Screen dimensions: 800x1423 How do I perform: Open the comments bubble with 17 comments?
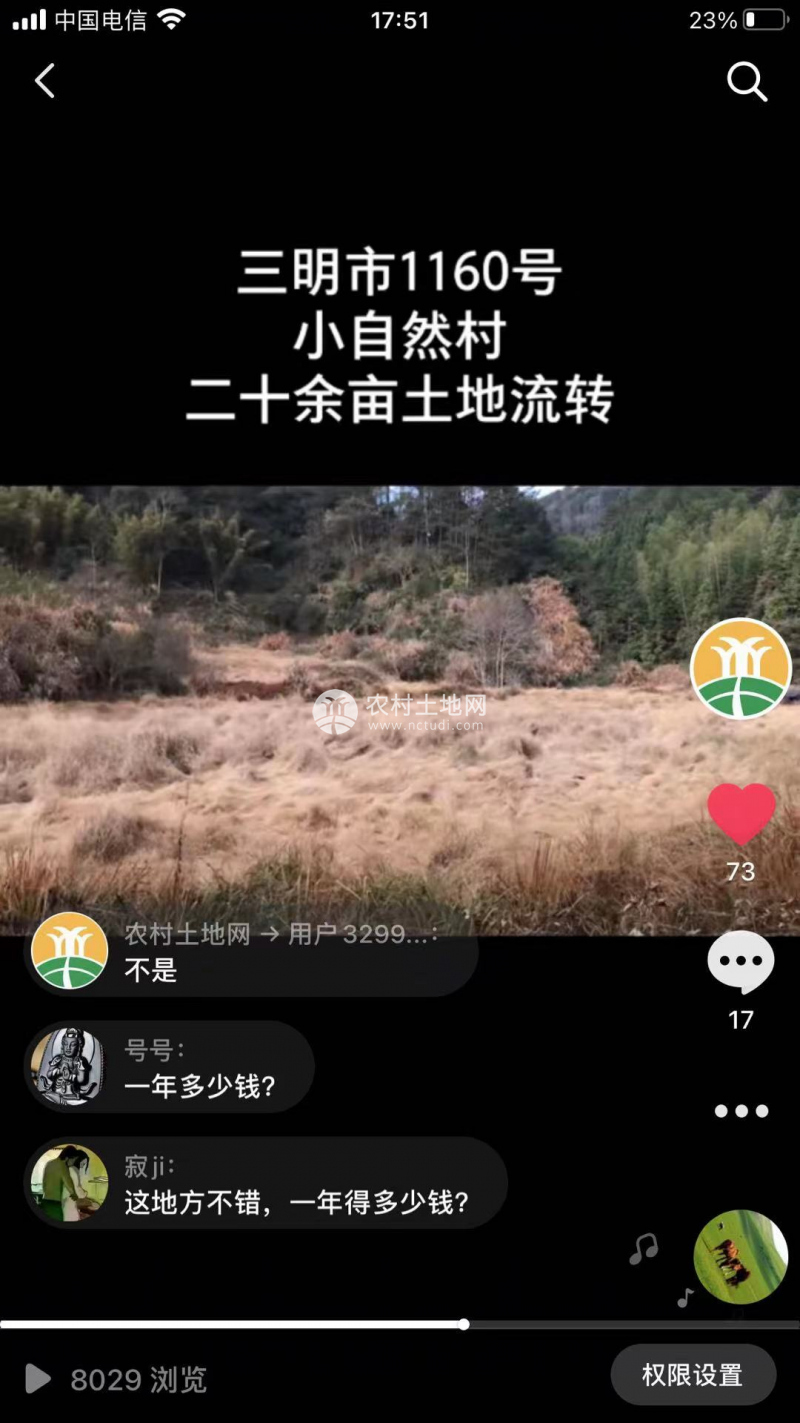(x=741, y=962)
